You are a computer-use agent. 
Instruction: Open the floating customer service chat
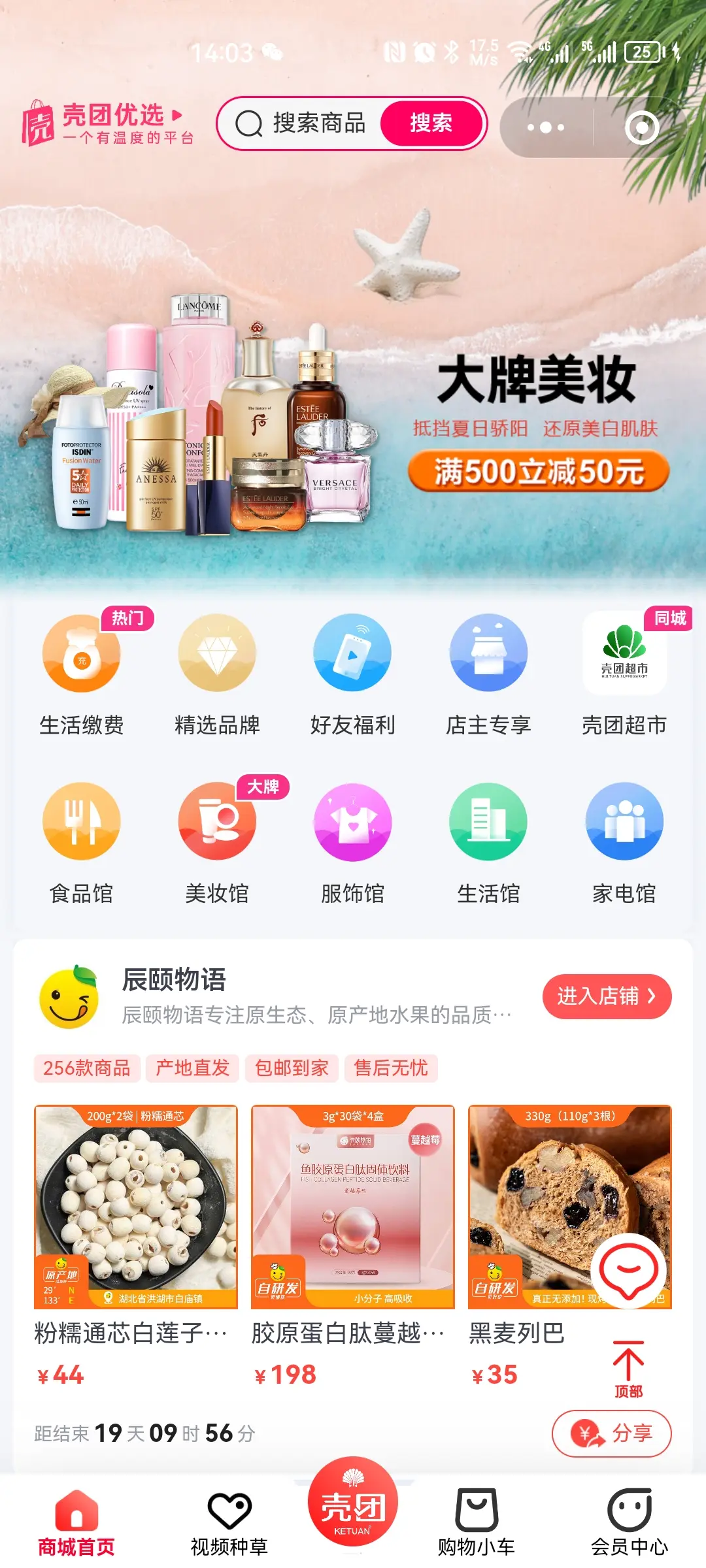tap(628, 1271)
